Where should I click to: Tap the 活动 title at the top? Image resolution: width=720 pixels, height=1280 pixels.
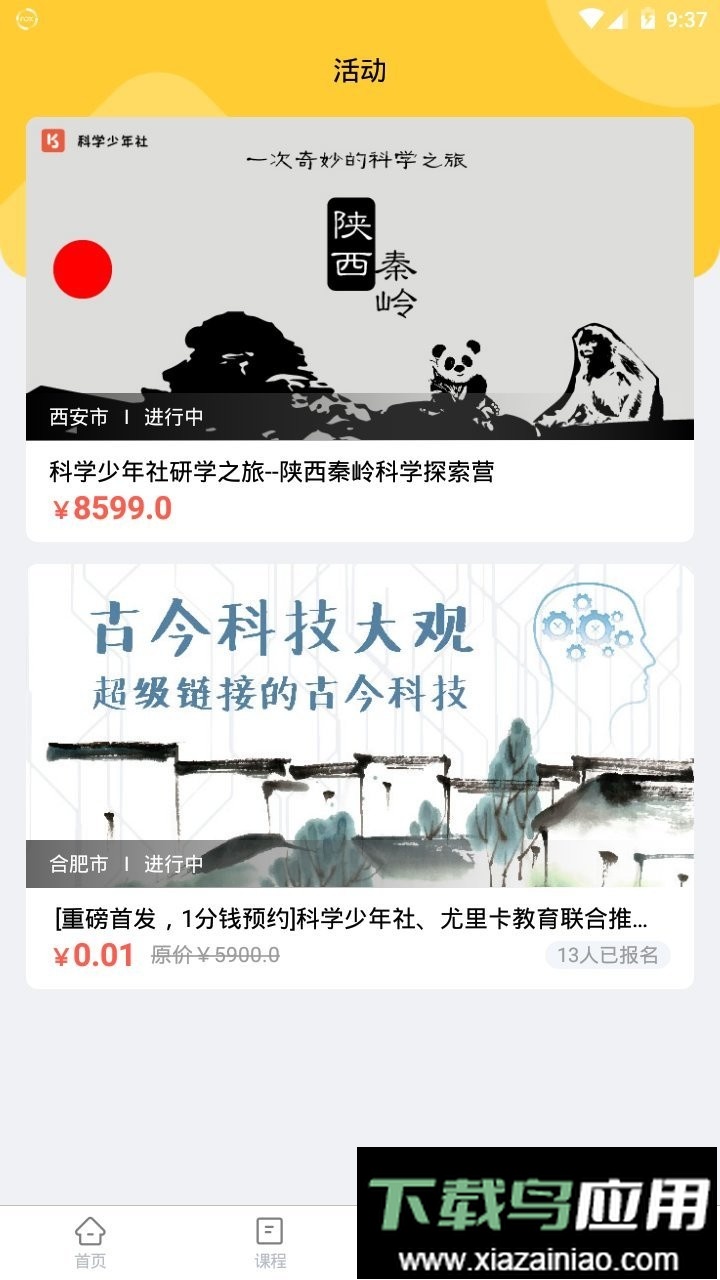[x=360, y=70]
